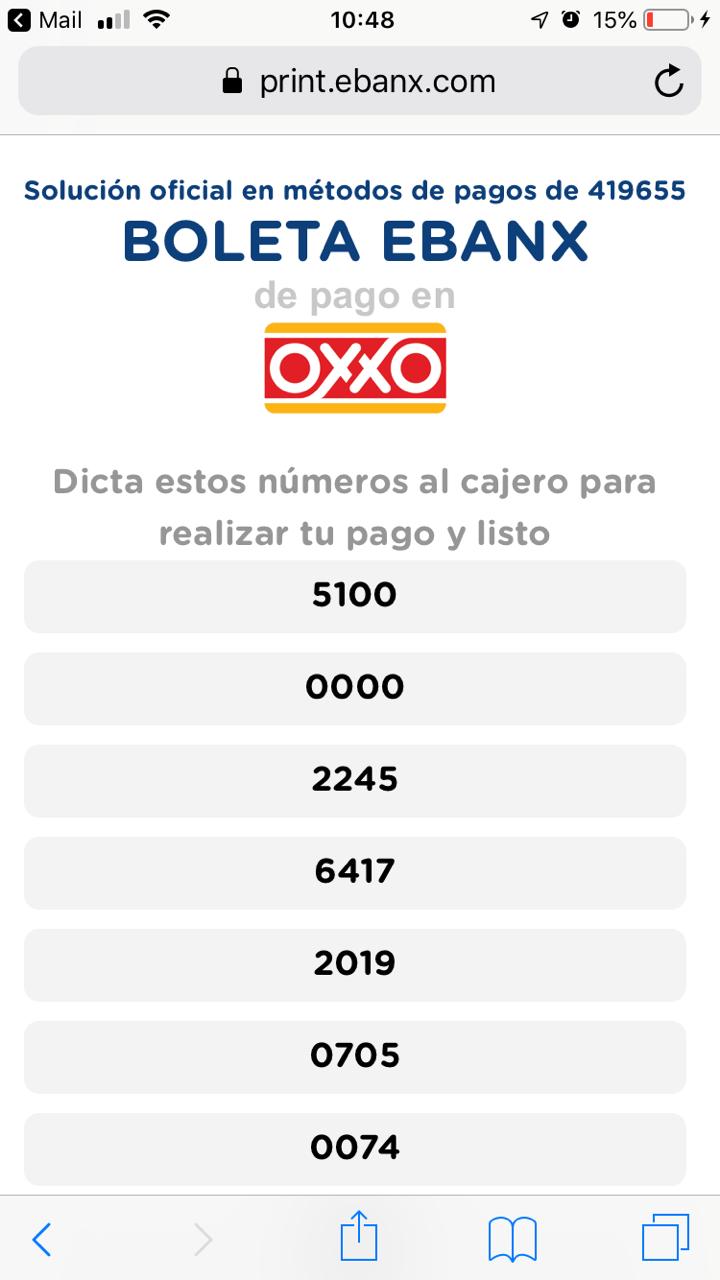The image size is (720, 1280).
Task: Tap the print.ebanx.com address bar
Action: coord(359,81)
